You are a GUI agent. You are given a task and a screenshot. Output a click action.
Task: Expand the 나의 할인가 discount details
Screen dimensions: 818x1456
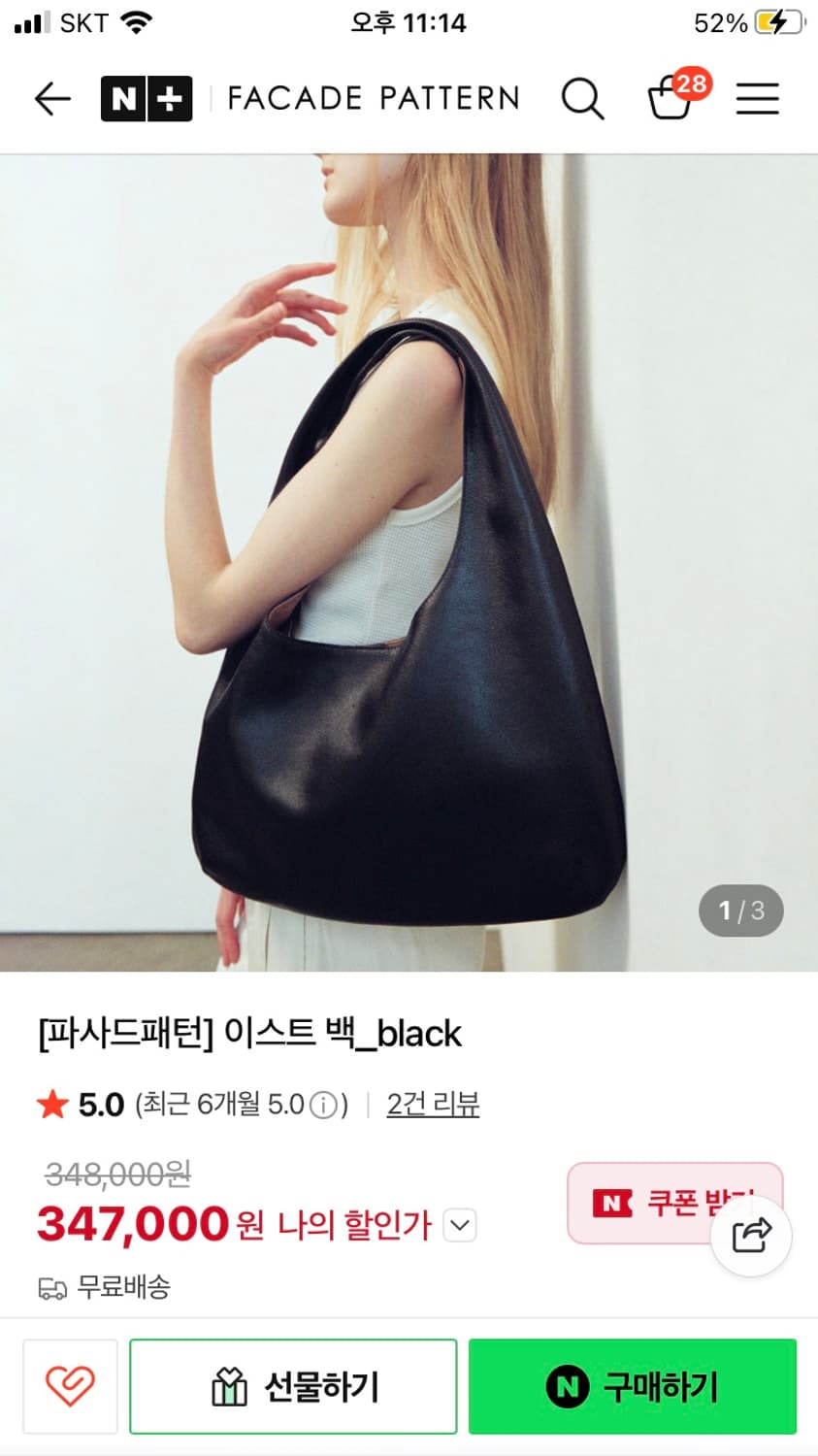pos(458,1226)
